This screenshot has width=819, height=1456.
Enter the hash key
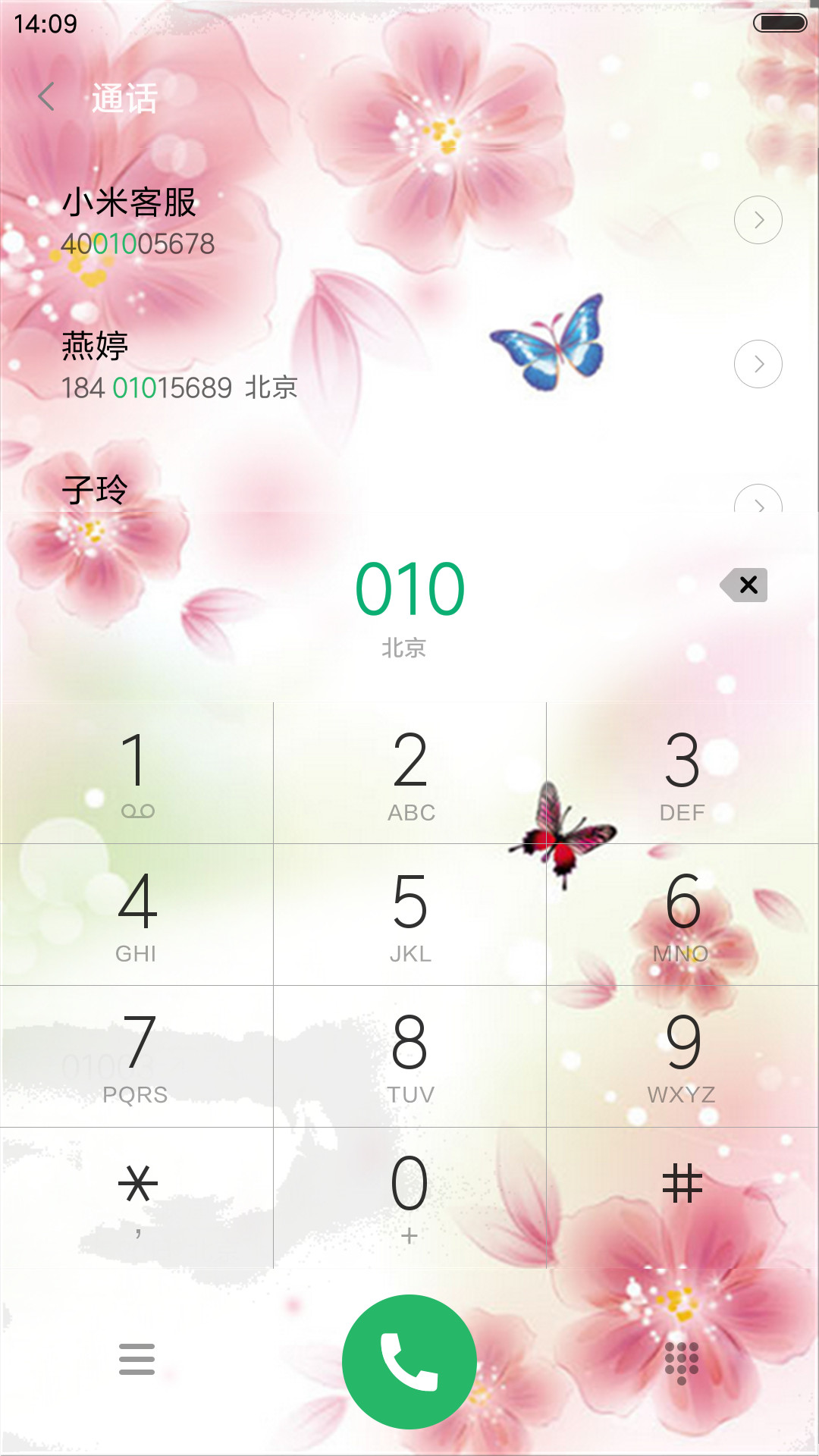click(682, 1198)
